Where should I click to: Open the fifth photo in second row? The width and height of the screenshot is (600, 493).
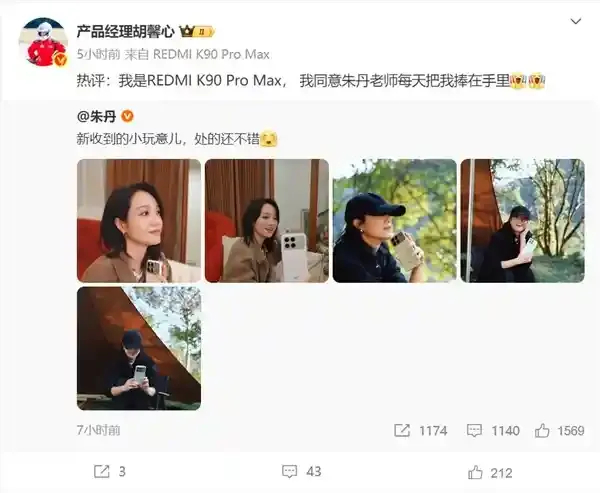point(138,348)
